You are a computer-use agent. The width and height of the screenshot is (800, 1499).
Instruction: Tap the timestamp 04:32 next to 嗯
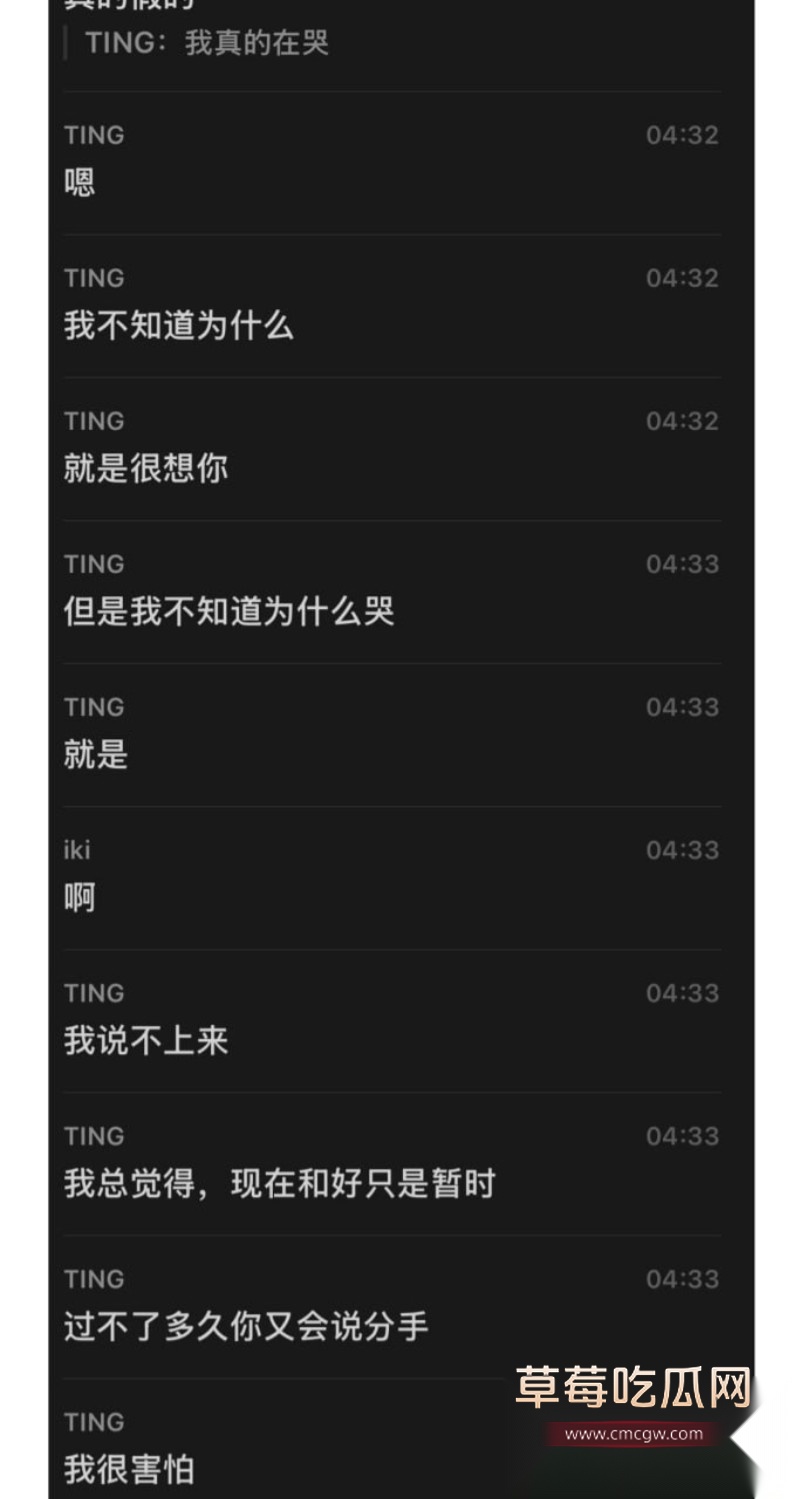point(684,134)
